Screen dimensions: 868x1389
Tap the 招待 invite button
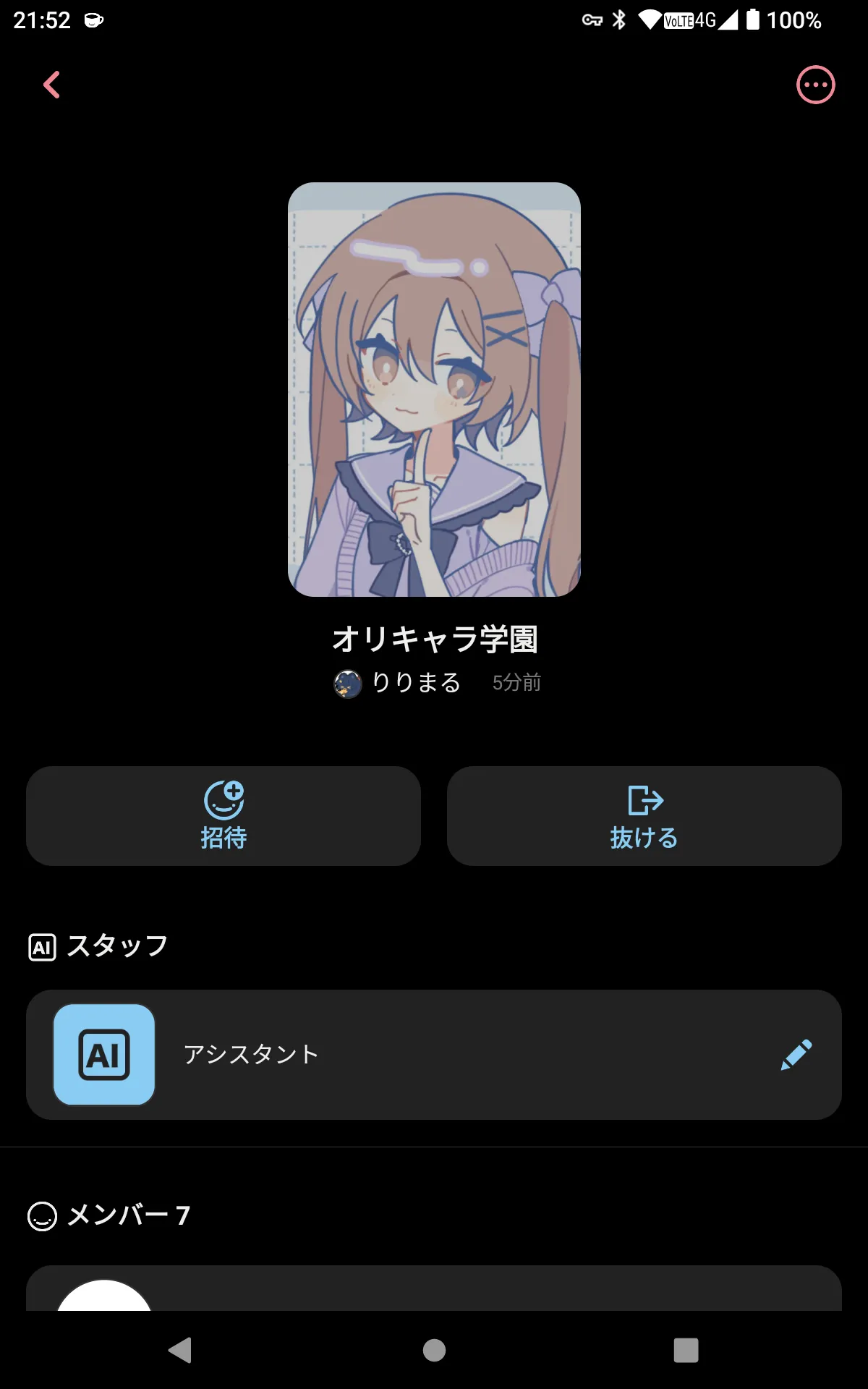point(224,816)
